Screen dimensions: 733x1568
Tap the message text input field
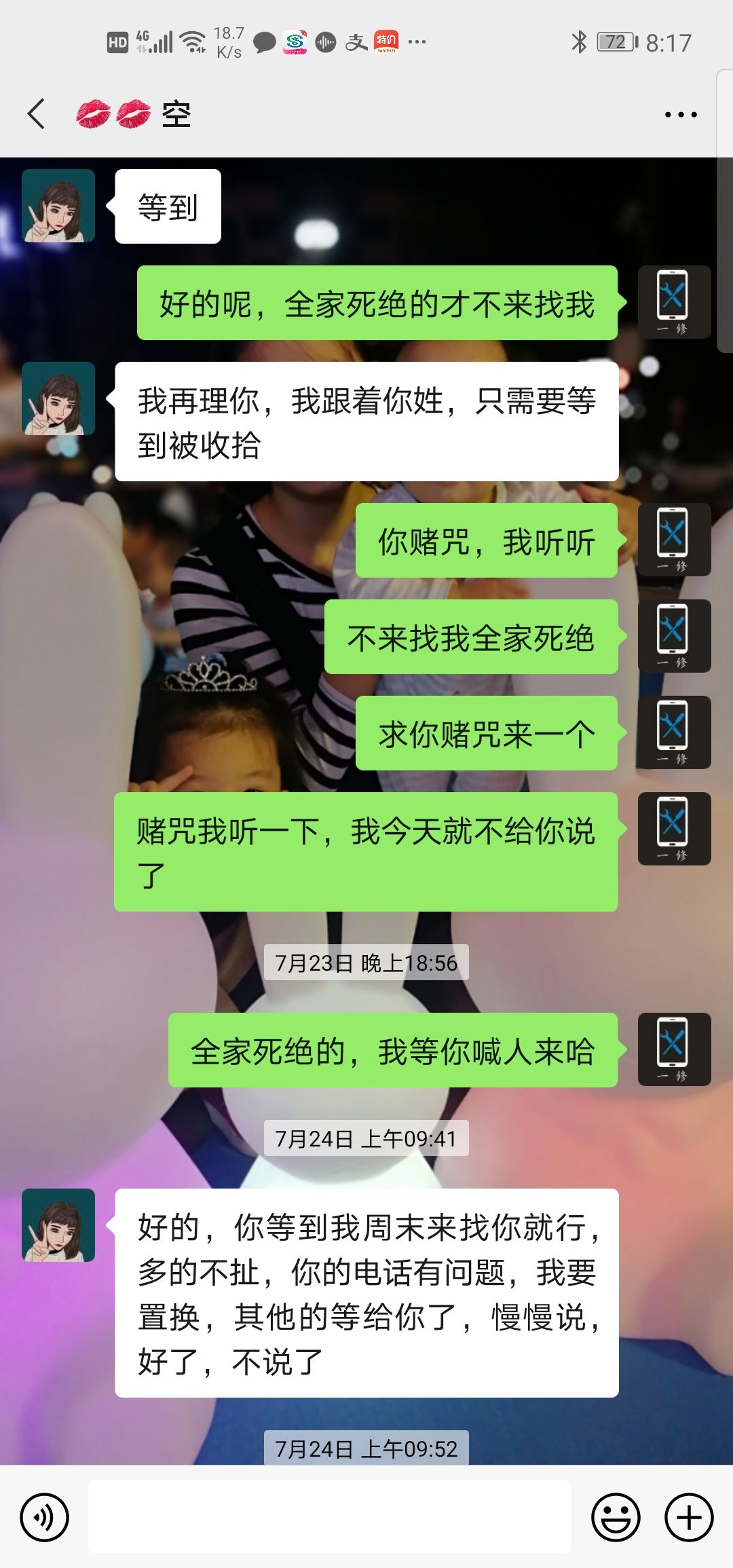(329, 1517)
